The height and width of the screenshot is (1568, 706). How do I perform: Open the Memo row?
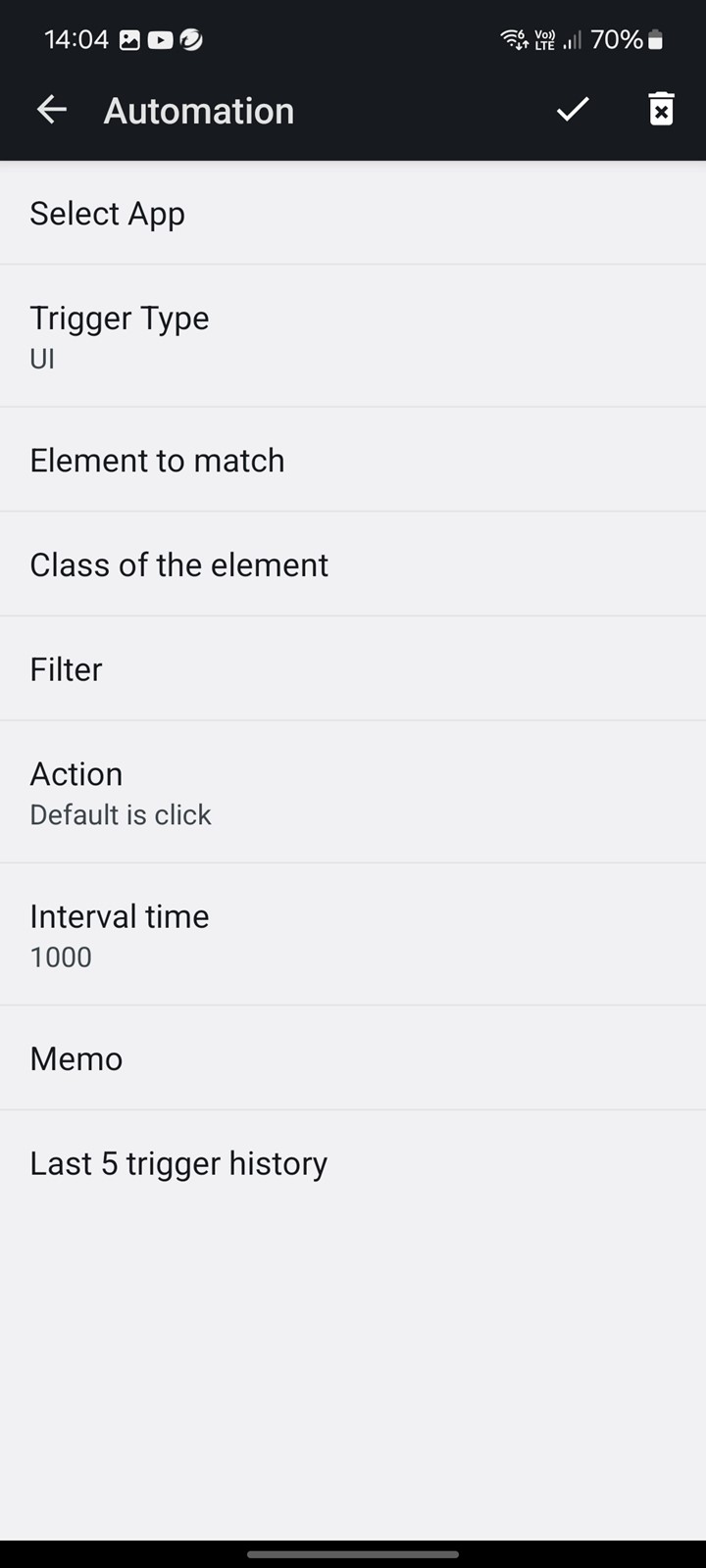(x=353, y=1058)
